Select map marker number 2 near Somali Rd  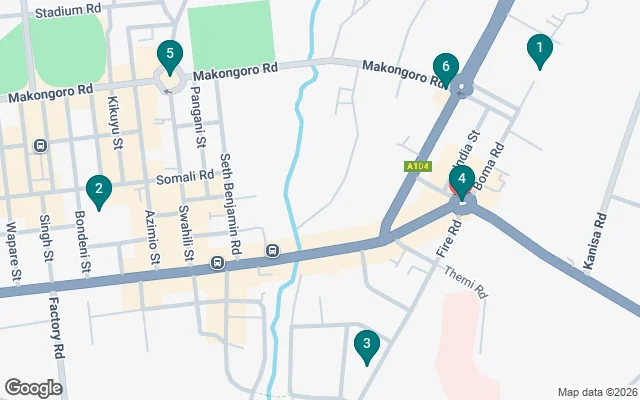[x=97, y=189]
